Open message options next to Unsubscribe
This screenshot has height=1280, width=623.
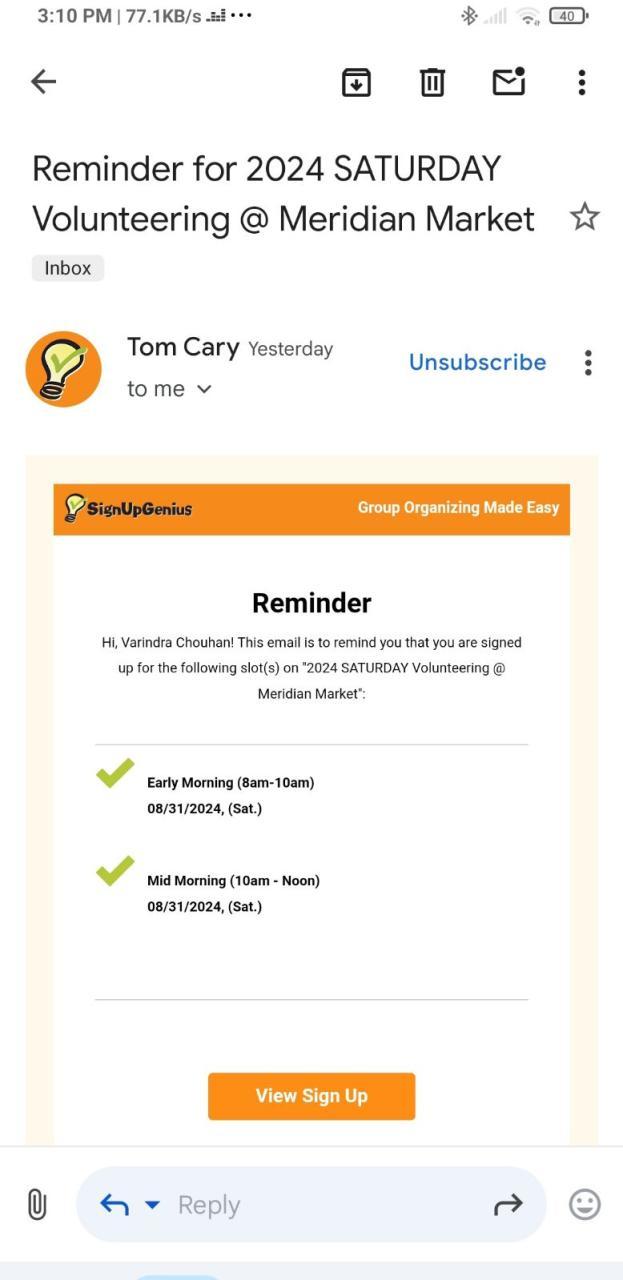point(588,362)
